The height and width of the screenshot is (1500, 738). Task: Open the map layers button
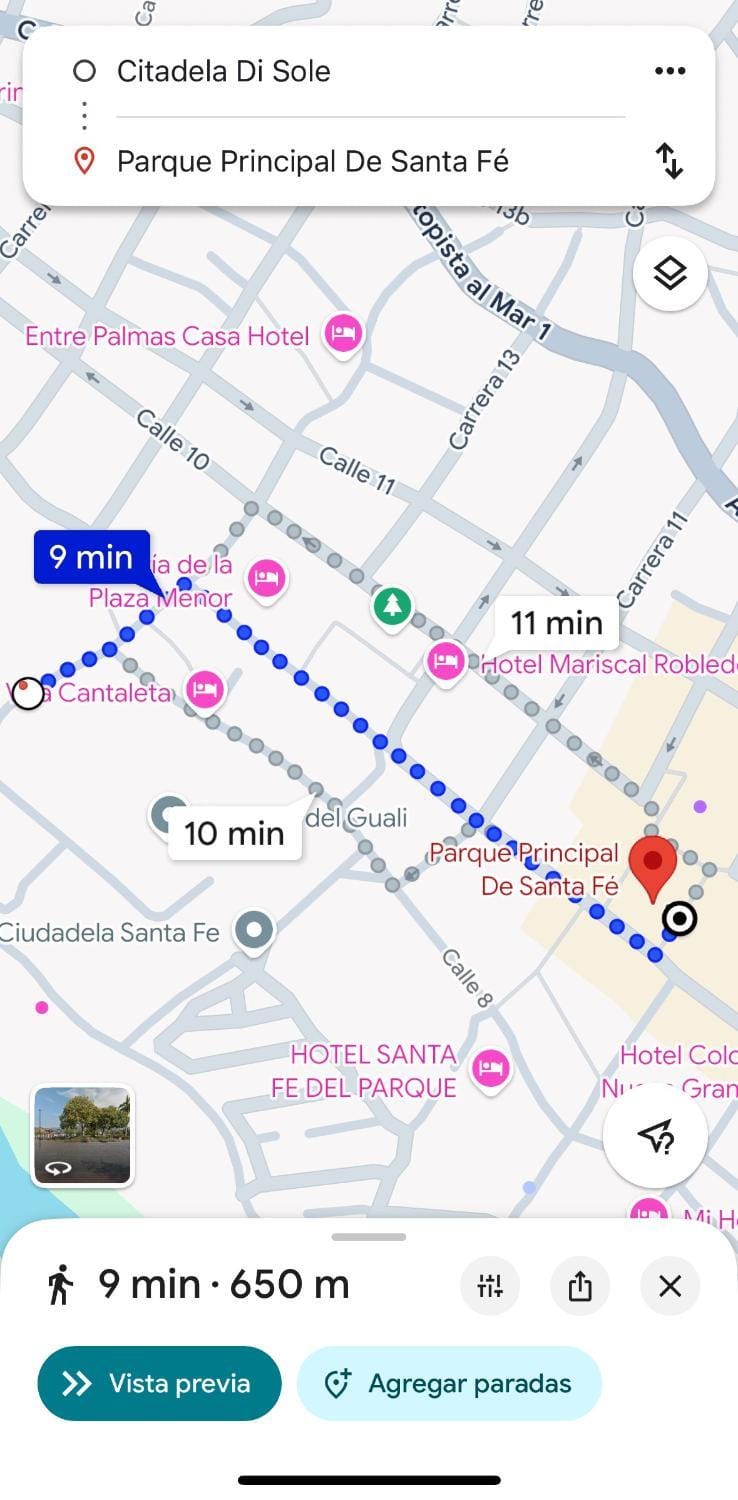tap(670, 273)
